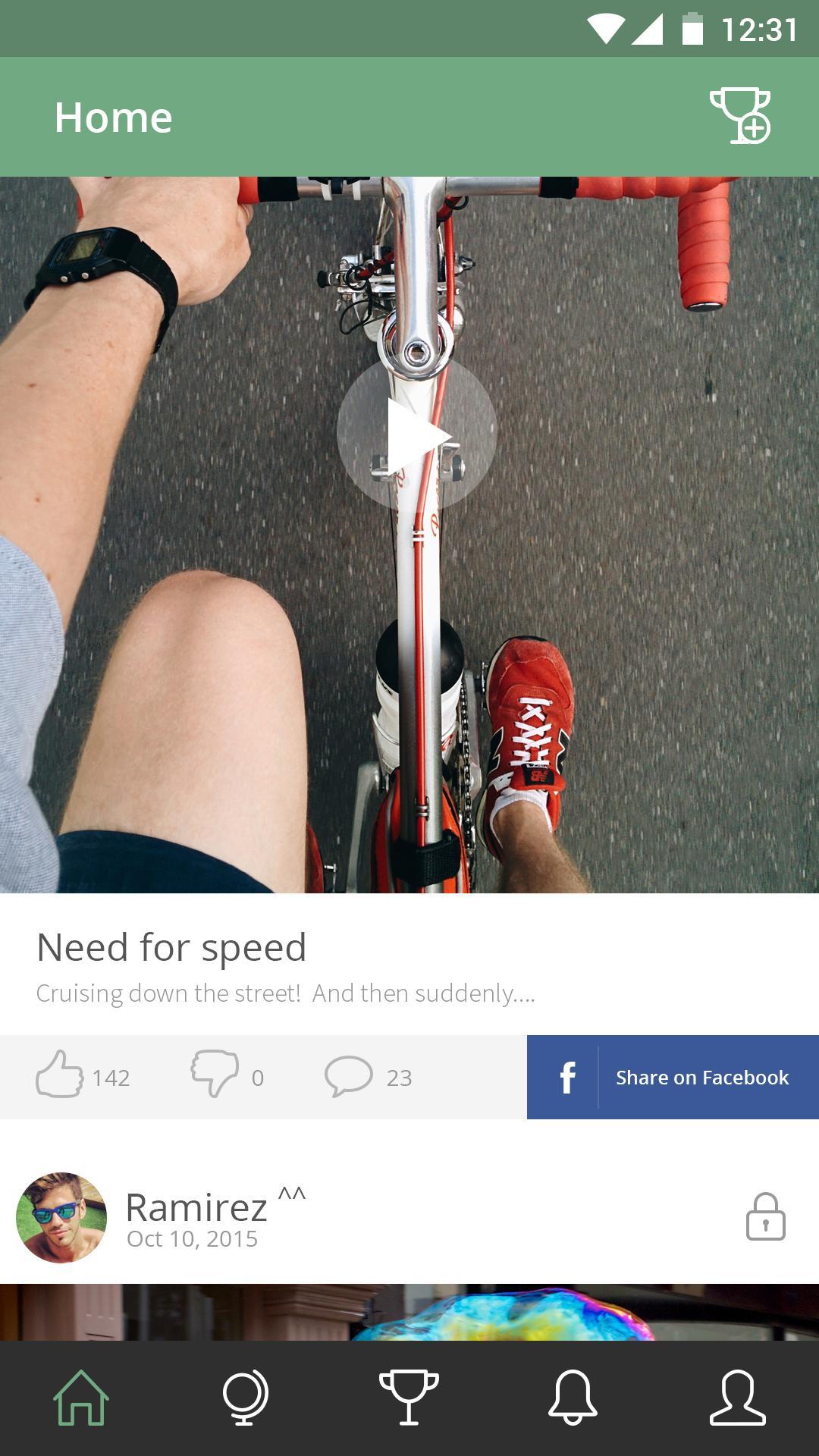Open Ramirez's profile picture
This screenshot has height=1456, width=819.
(61, 1218)
